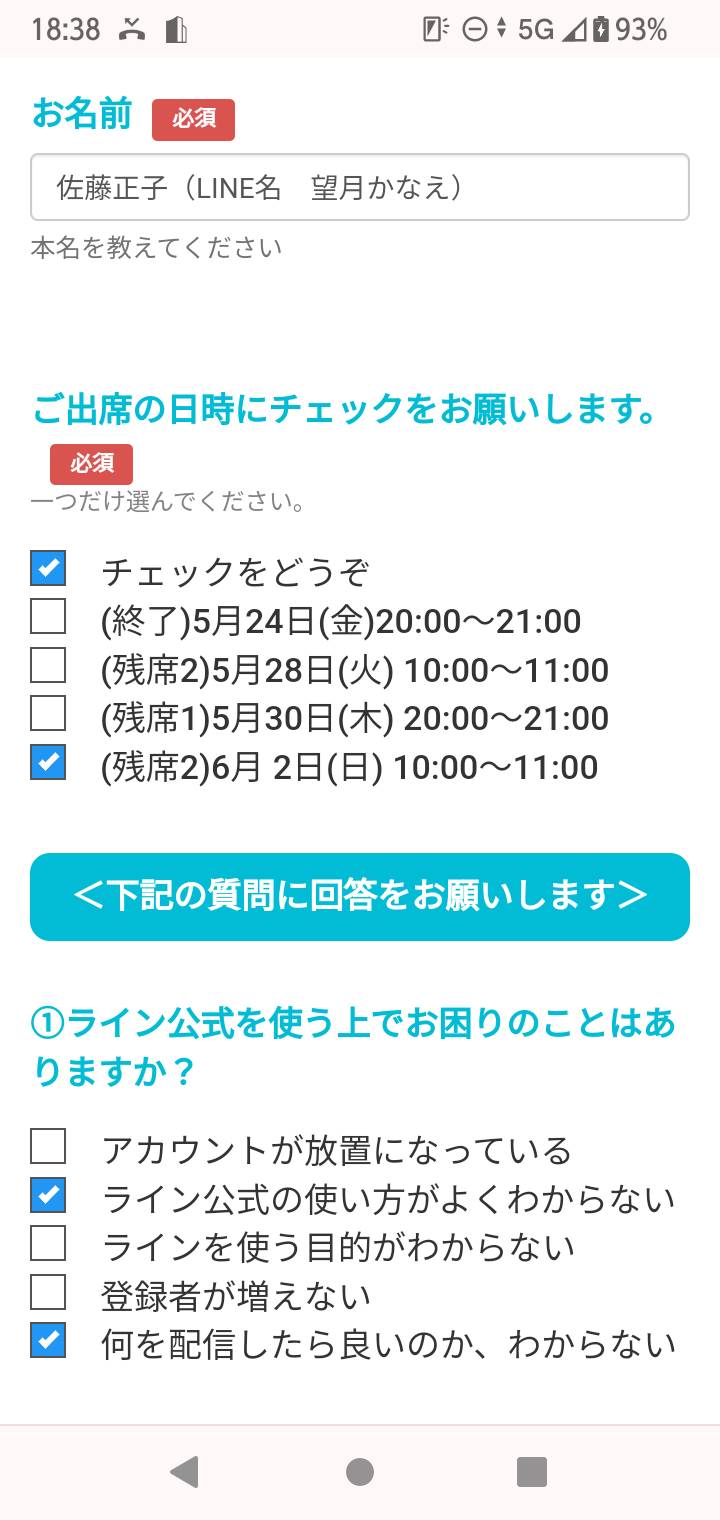Tap the 下記の質問に回答をお願いします button
Image resolution: width=720 pixels, height=1520 pixels.
(x=360, y=897)
